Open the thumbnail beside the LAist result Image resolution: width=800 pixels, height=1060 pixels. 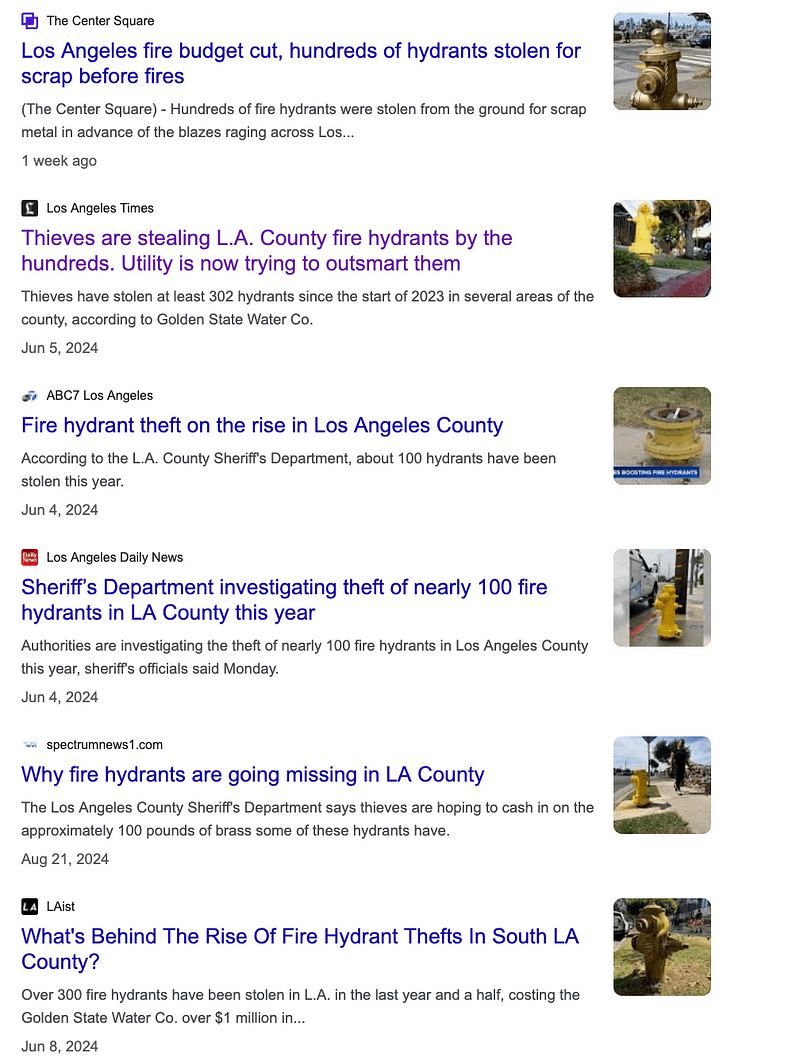662,947
